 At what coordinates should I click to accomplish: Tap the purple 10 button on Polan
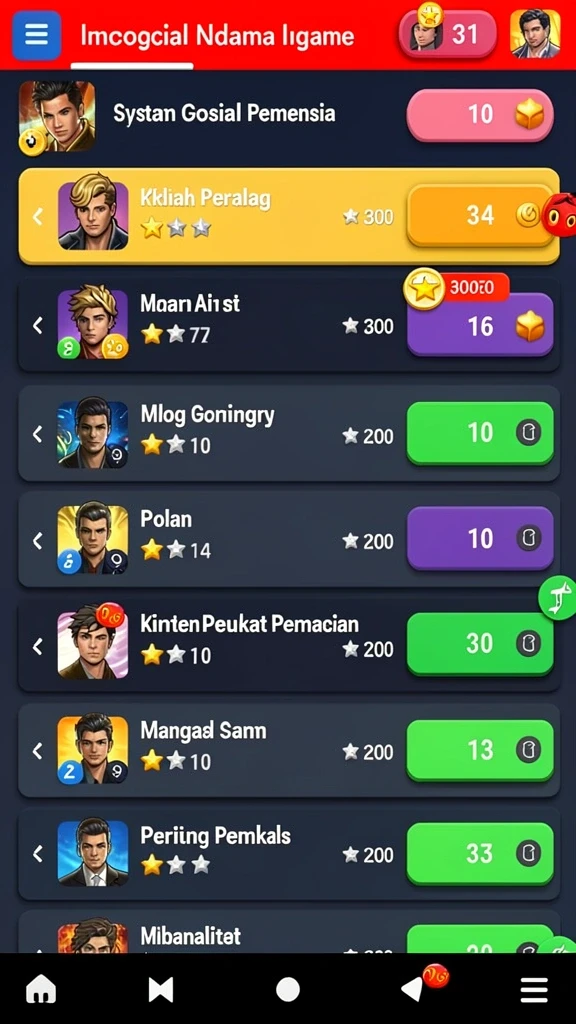(480, 539)
